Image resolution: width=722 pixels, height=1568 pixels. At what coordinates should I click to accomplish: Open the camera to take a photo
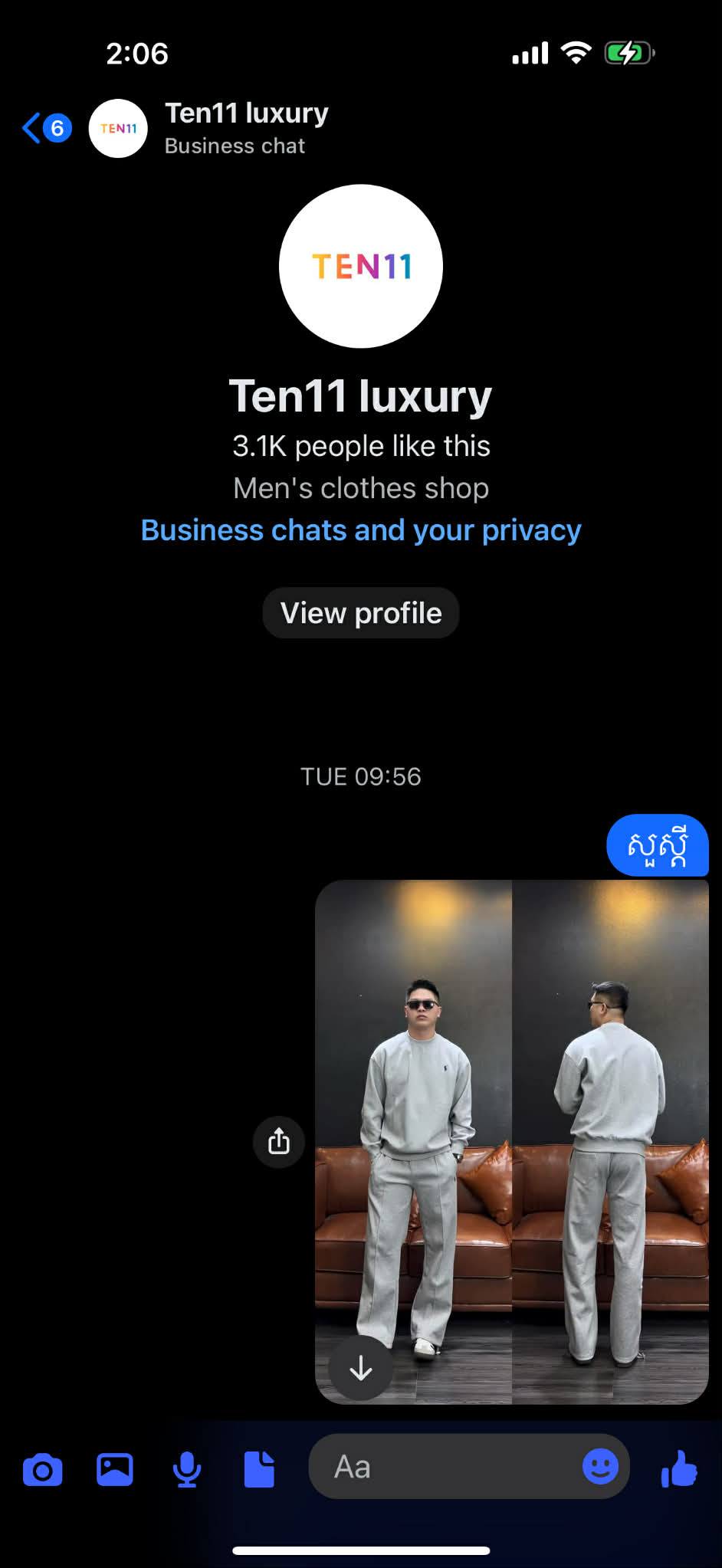pyautogui.click(x=43, y=1469)
